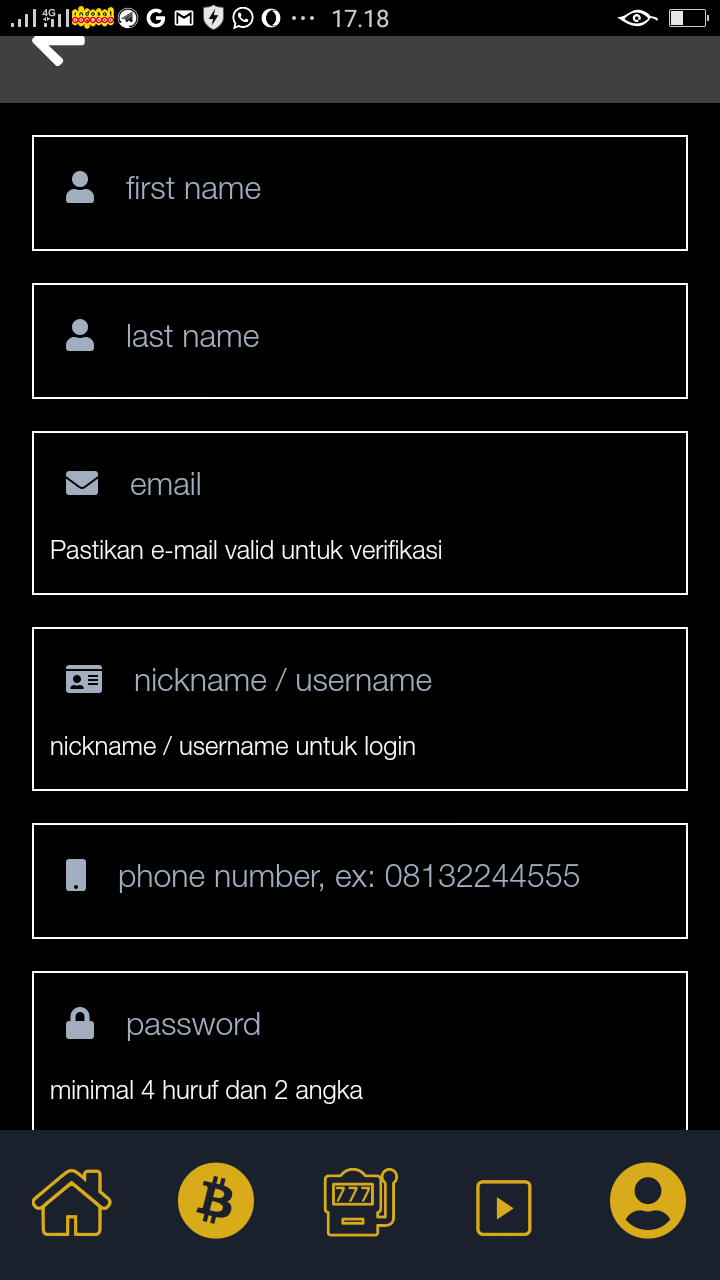Open the profile account icon

[647, 1201]
